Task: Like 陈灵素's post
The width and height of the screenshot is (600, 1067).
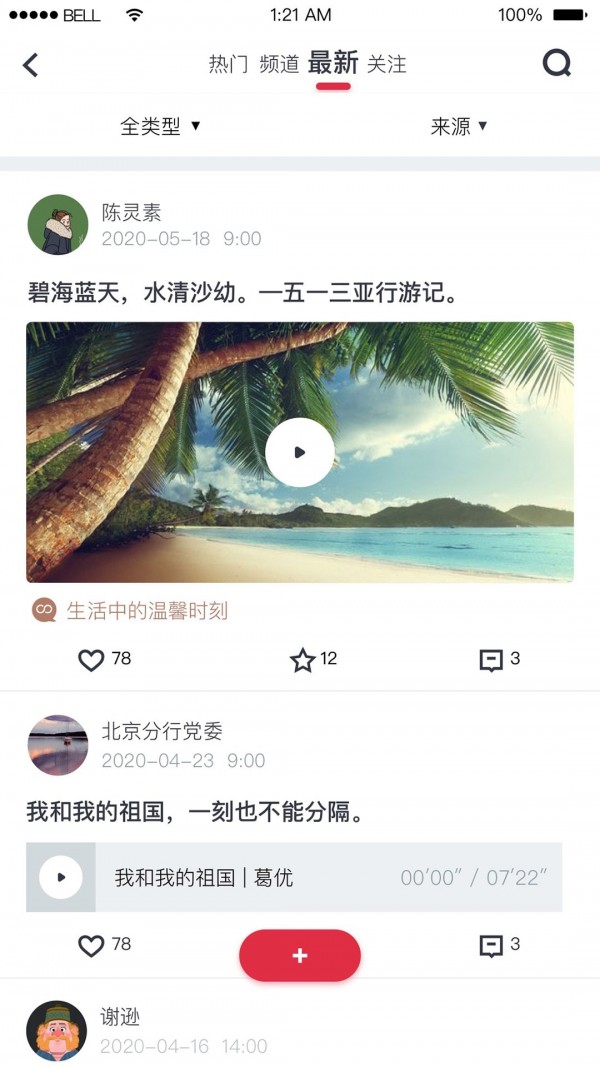Action: tap(92, 660)
